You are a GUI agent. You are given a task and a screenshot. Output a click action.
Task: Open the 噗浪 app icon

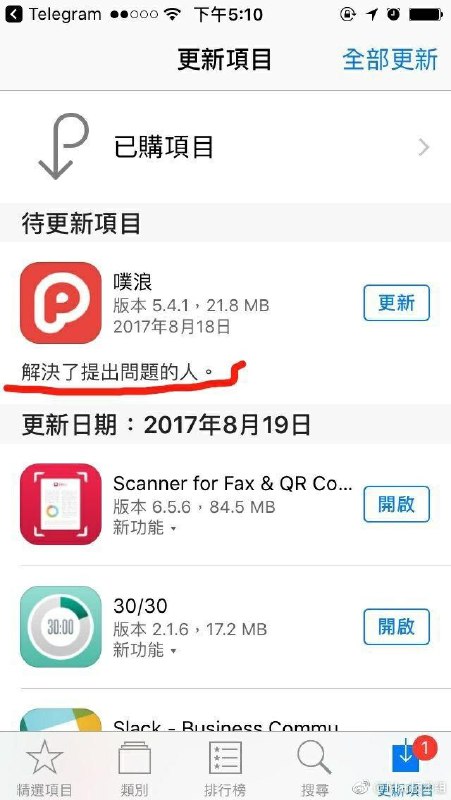point(61,303)
